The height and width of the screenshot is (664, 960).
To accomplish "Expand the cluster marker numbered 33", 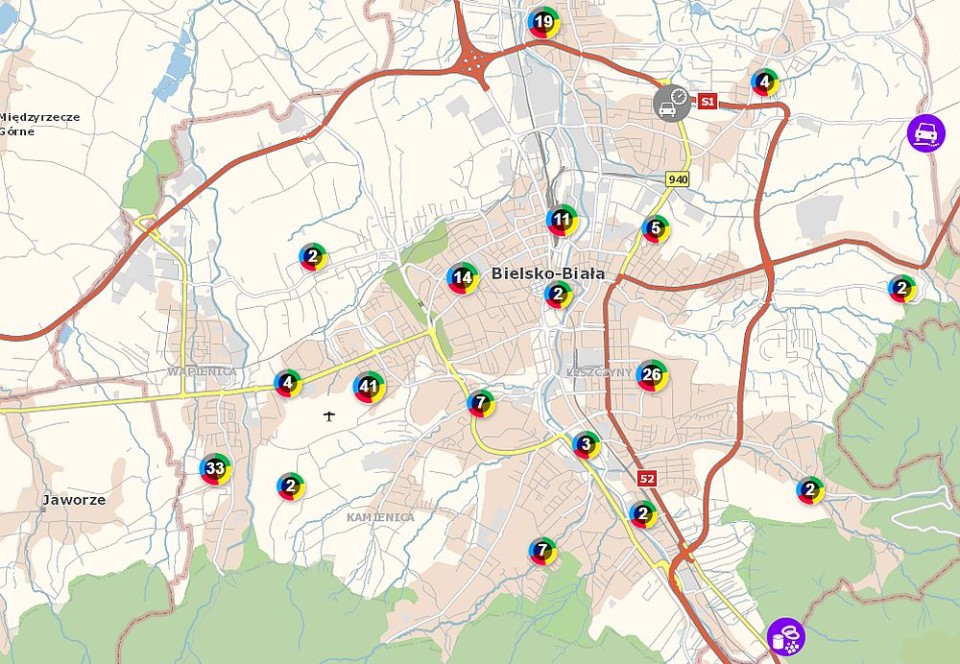I will tap(215, 468).
